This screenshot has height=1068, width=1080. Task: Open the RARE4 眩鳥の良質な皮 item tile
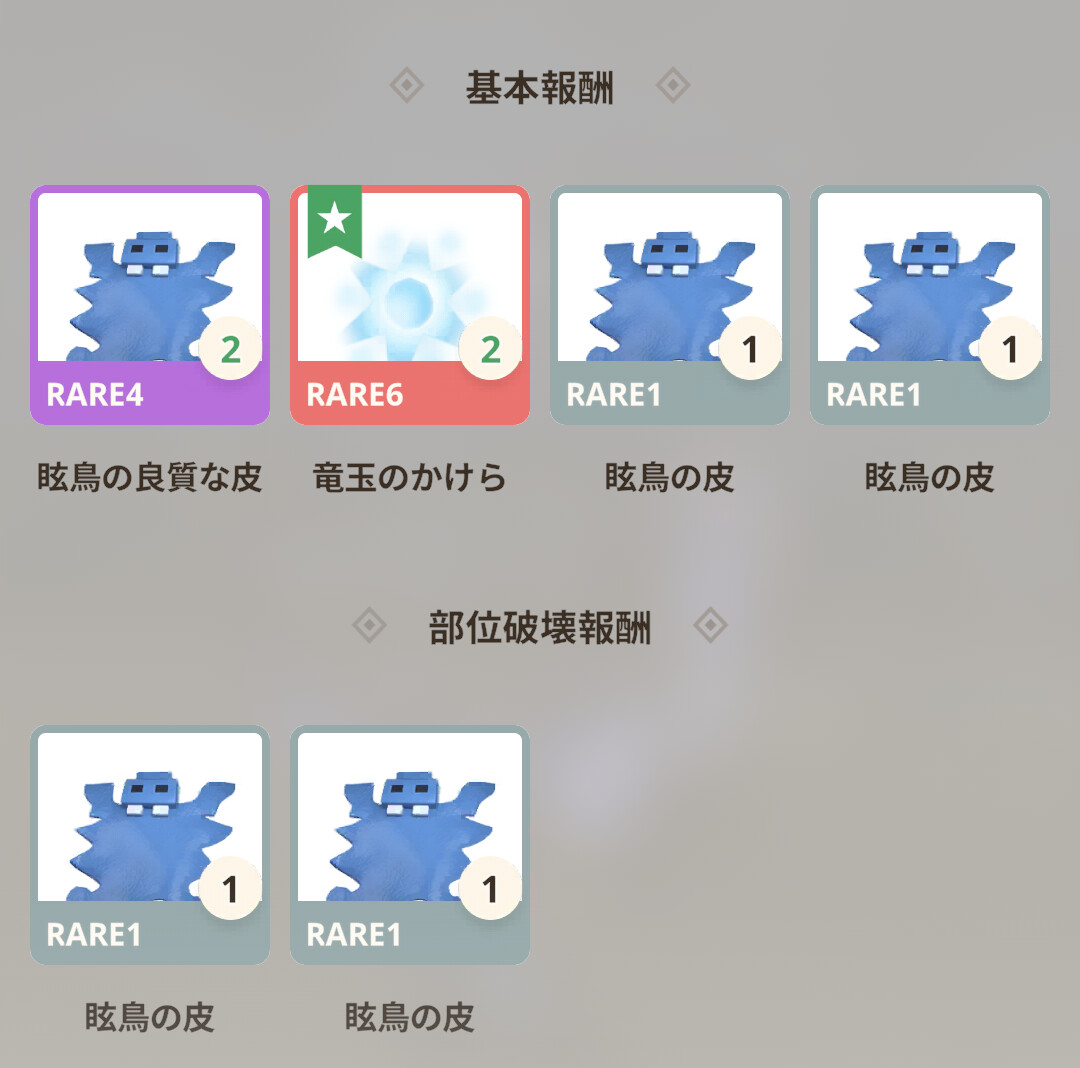(150, 305)
